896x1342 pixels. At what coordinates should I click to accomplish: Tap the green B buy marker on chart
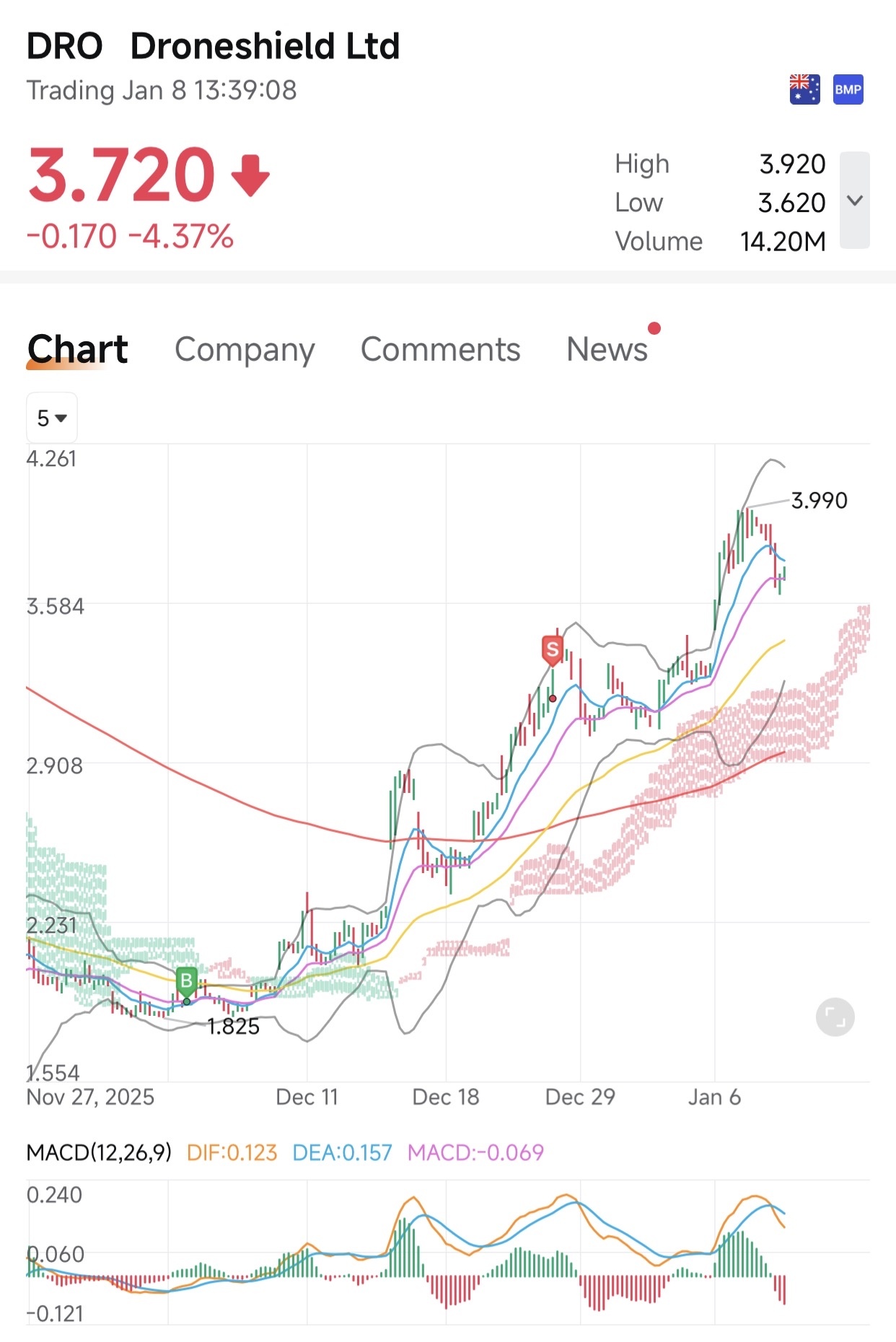(186, 981)
